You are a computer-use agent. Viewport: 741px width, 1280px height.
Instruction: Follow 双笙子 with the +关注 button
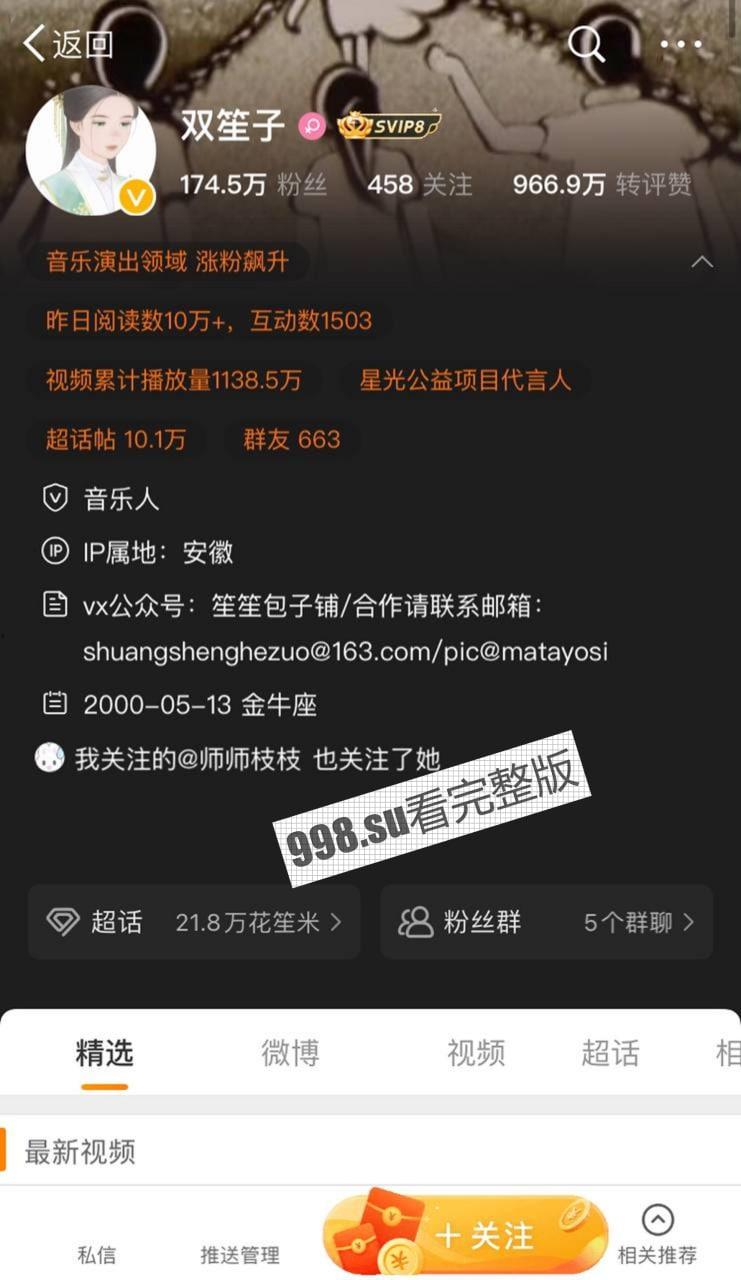[466, 1236]
